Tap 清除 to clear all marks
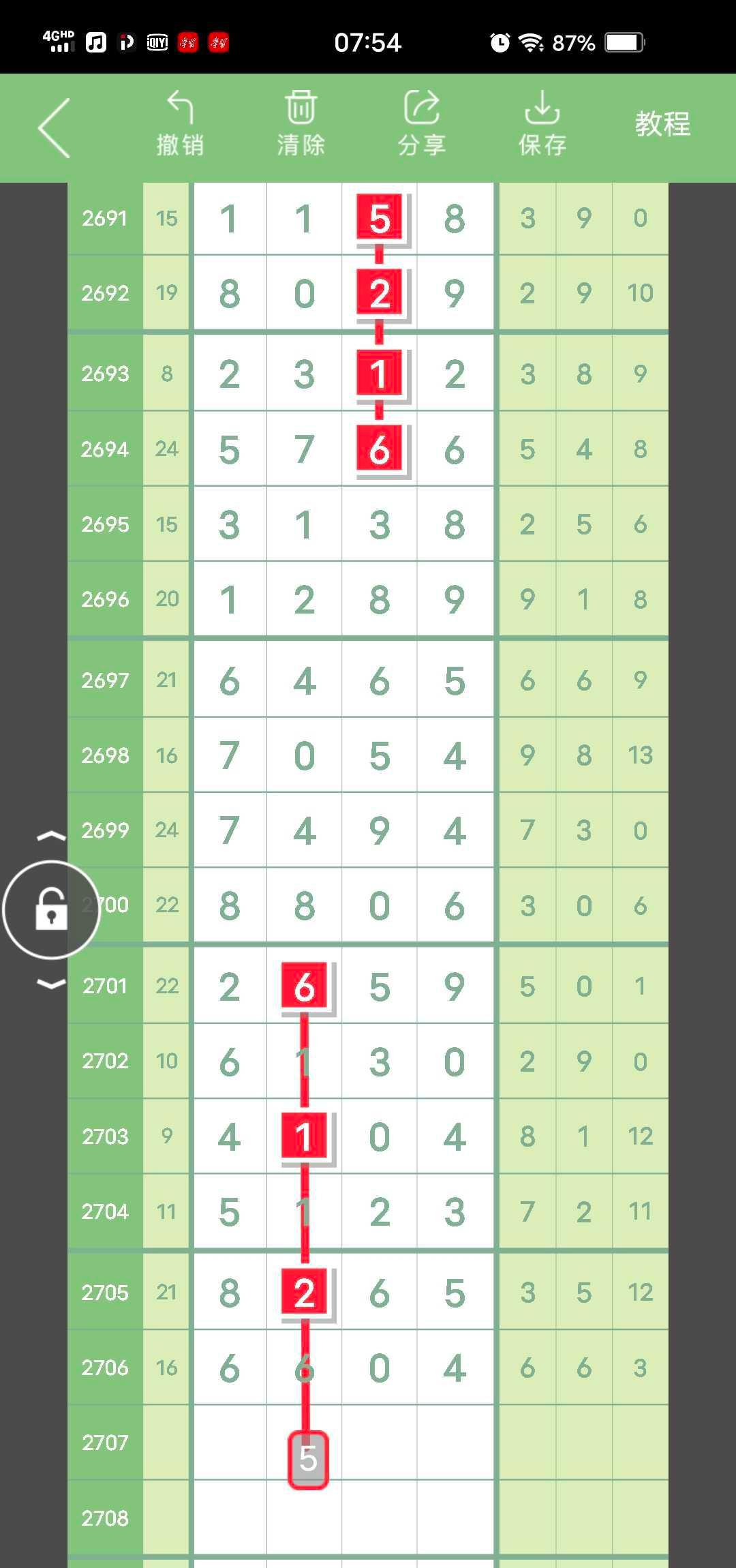The image size is (736, 1568). 301,124
